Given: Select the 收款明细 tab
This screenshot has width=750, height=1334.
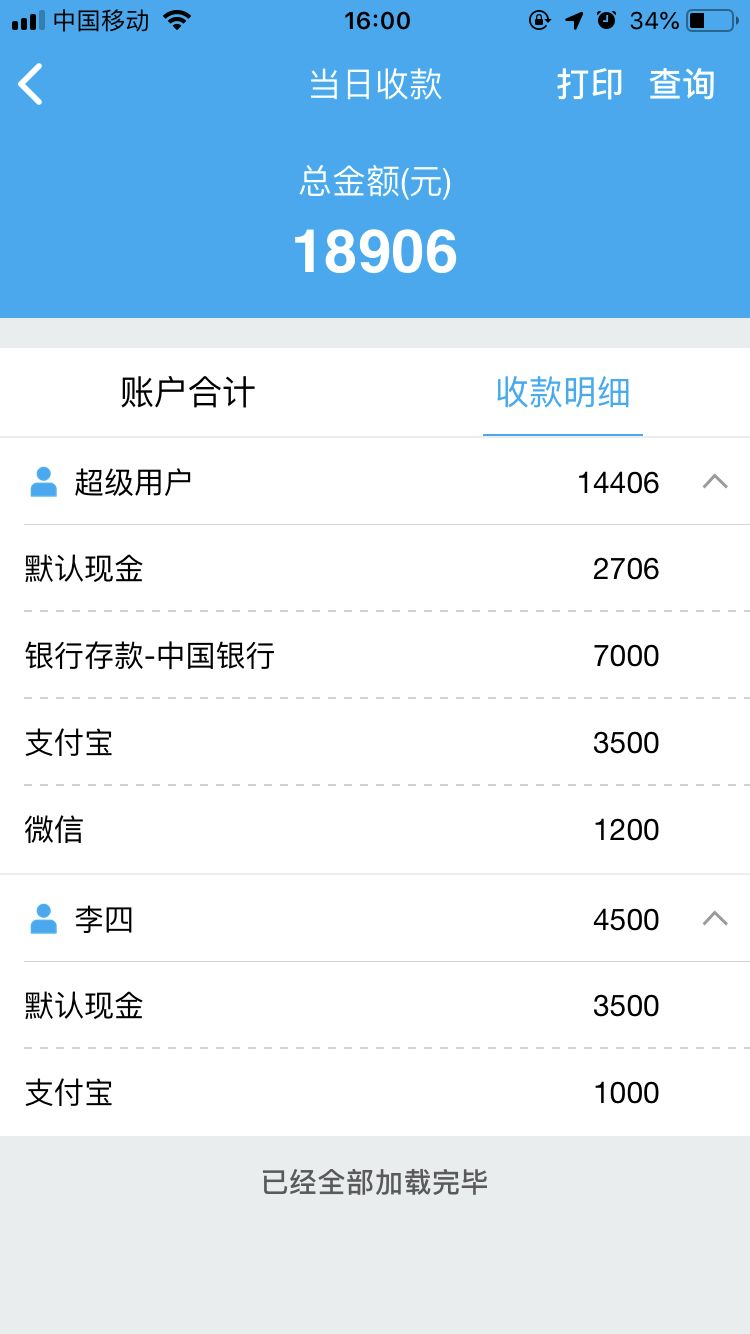Looking at the screenshot, I should pos(563,392).
